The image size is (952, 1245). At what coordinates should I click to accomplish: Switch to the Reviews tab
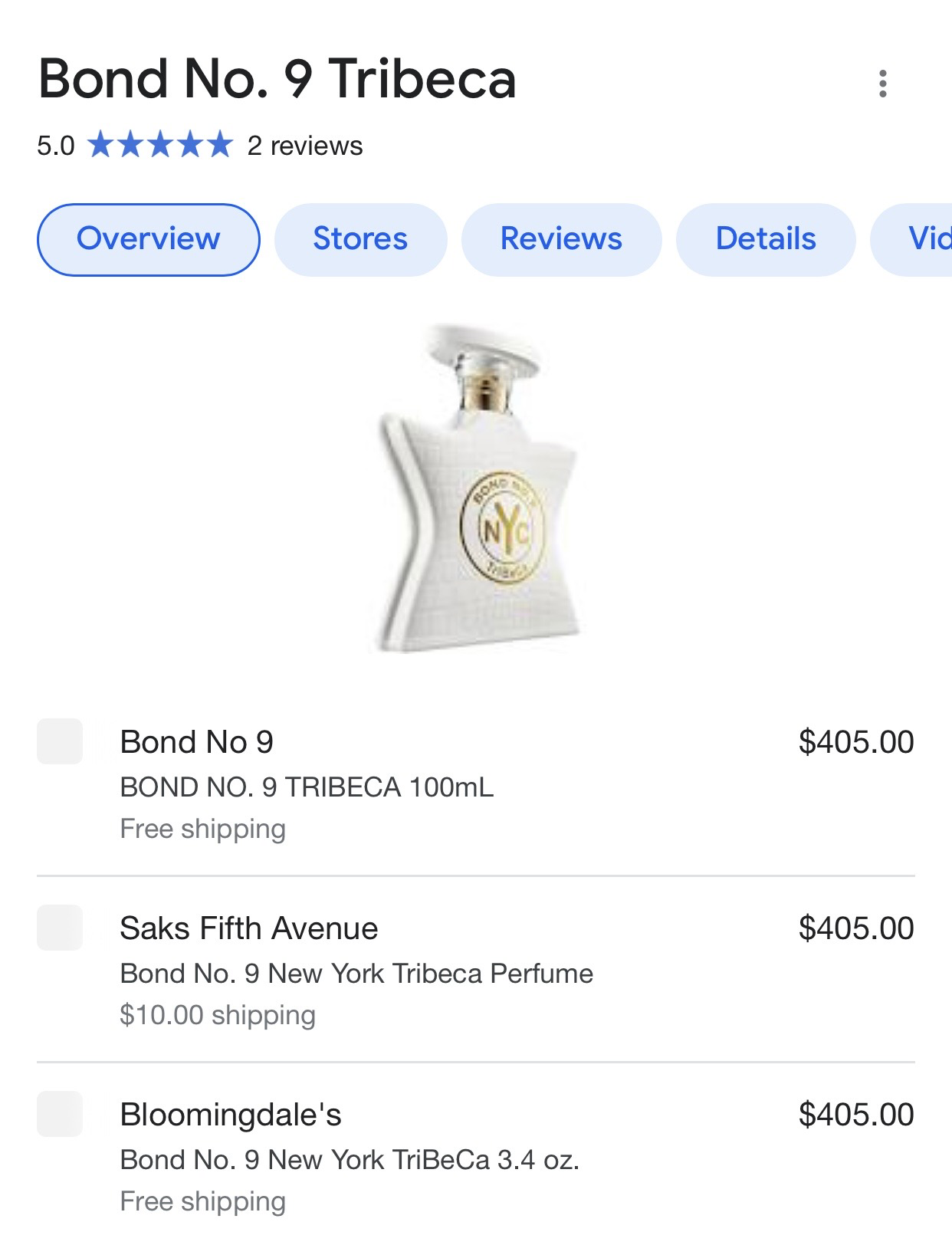[x=561, y=239]
